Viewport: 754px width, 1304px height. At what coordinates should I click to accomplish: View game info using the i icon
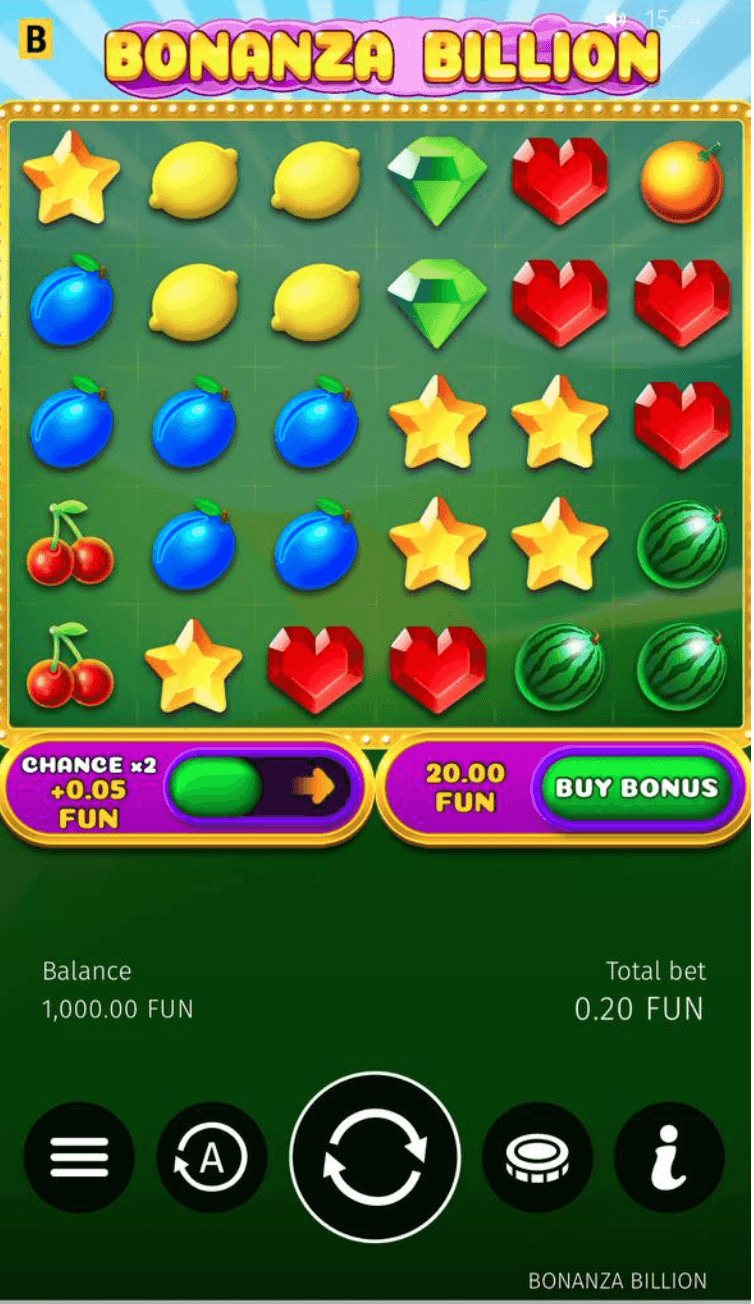pyautogui.click(x=671, y=1157)
